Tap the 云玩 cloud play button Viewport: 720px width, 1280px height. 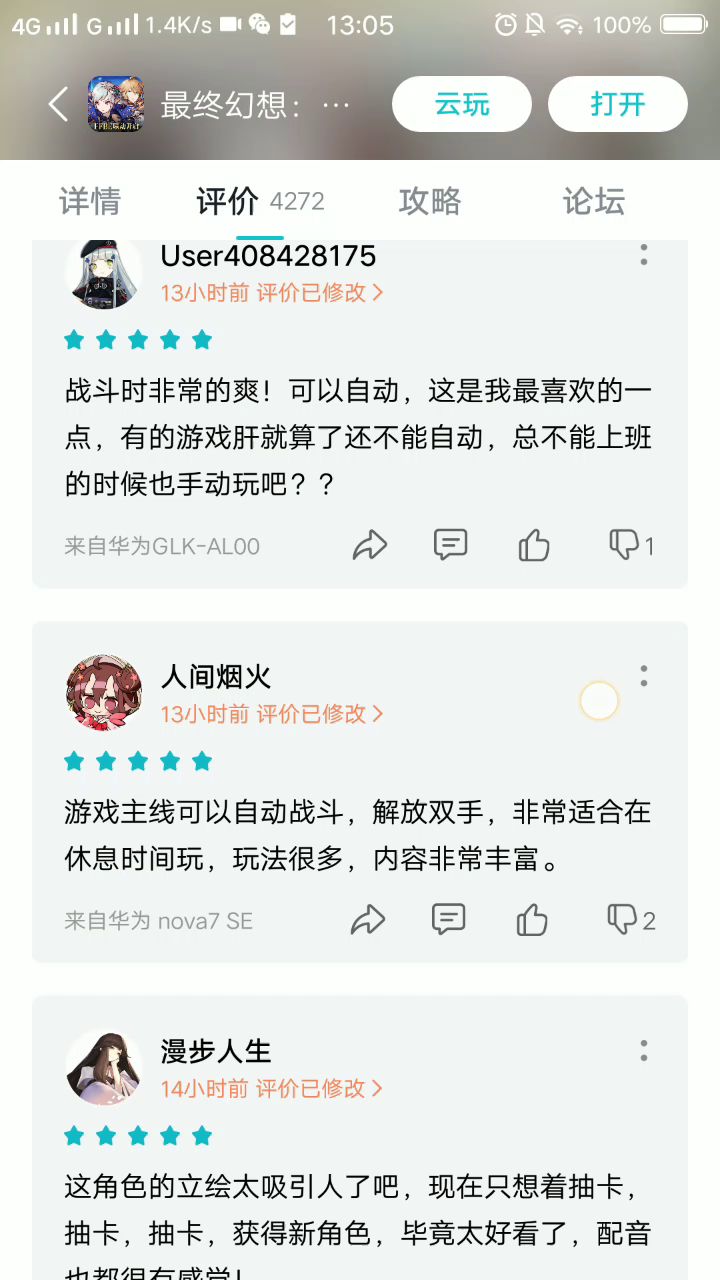click(x=462, y=104)
